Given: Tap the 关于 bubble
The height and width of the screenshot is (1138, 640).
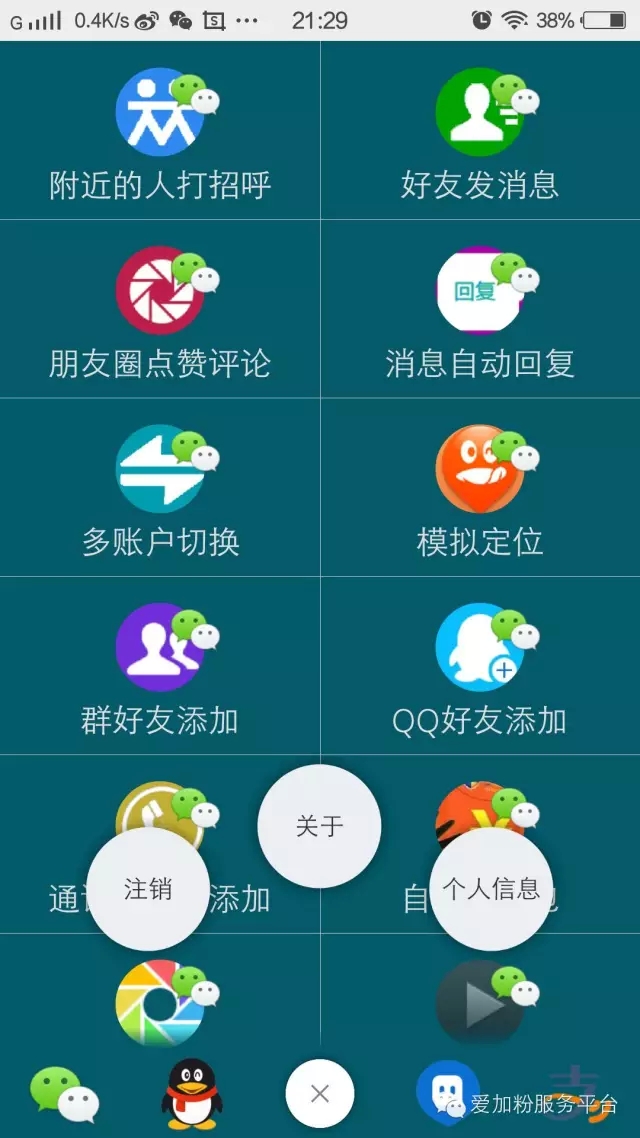Looking at the screenshot, I should (x=319, y=826).
